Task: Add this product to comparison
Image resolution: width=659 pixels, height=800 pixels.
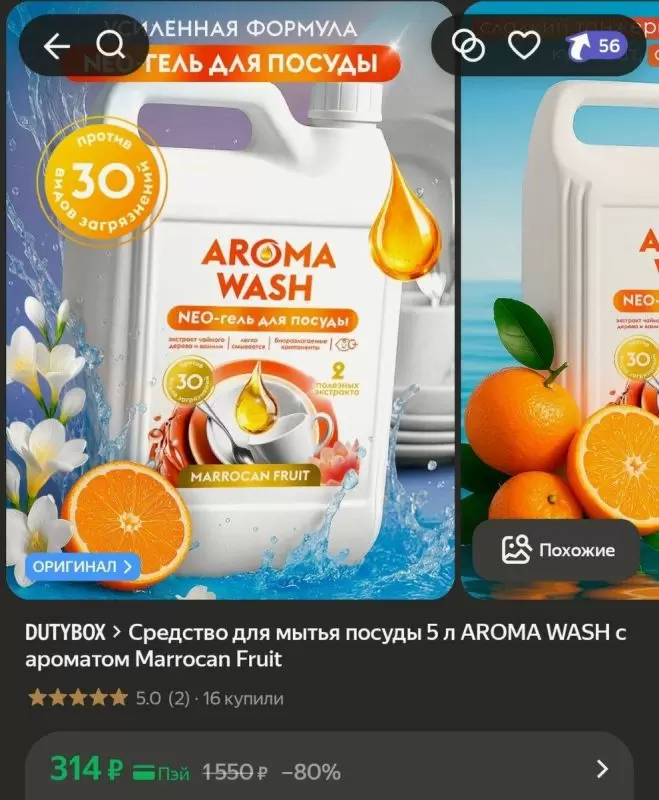Action: (468, 45)
